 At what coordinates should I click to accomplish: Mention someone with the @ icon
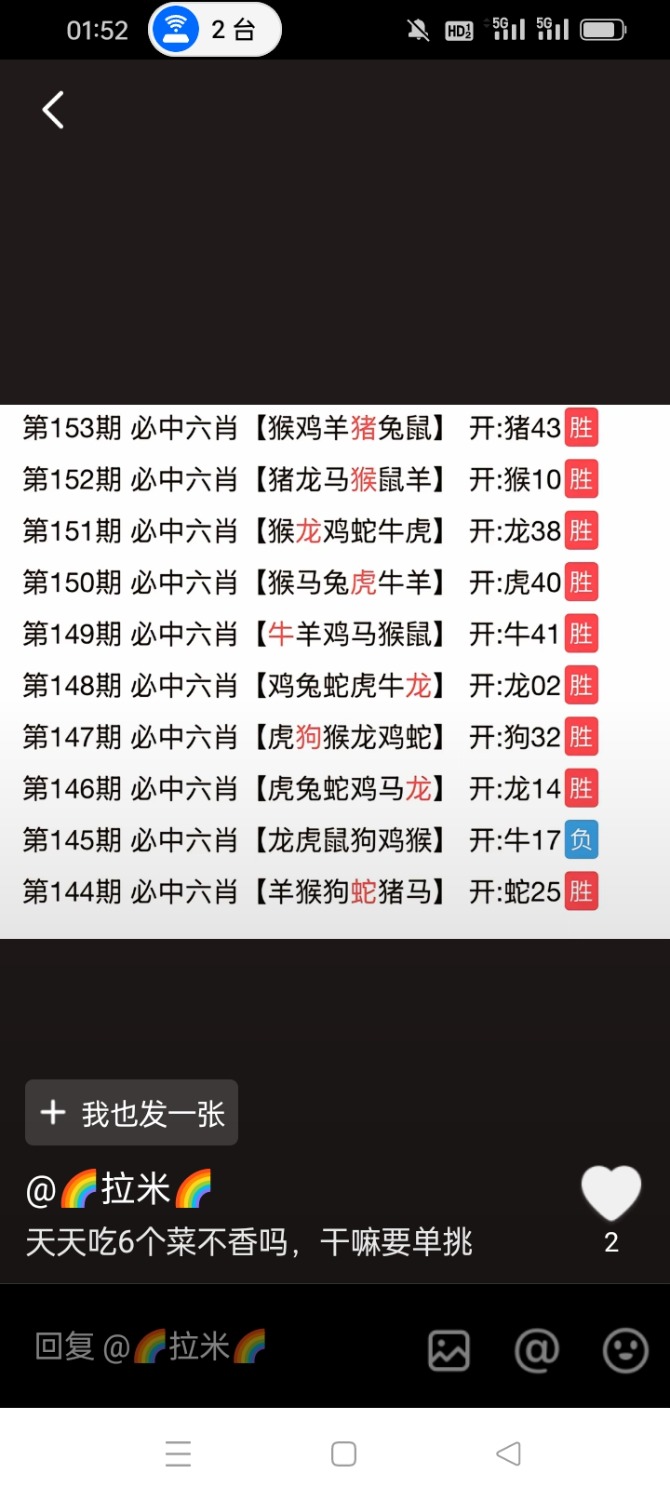click(537, 1351)
